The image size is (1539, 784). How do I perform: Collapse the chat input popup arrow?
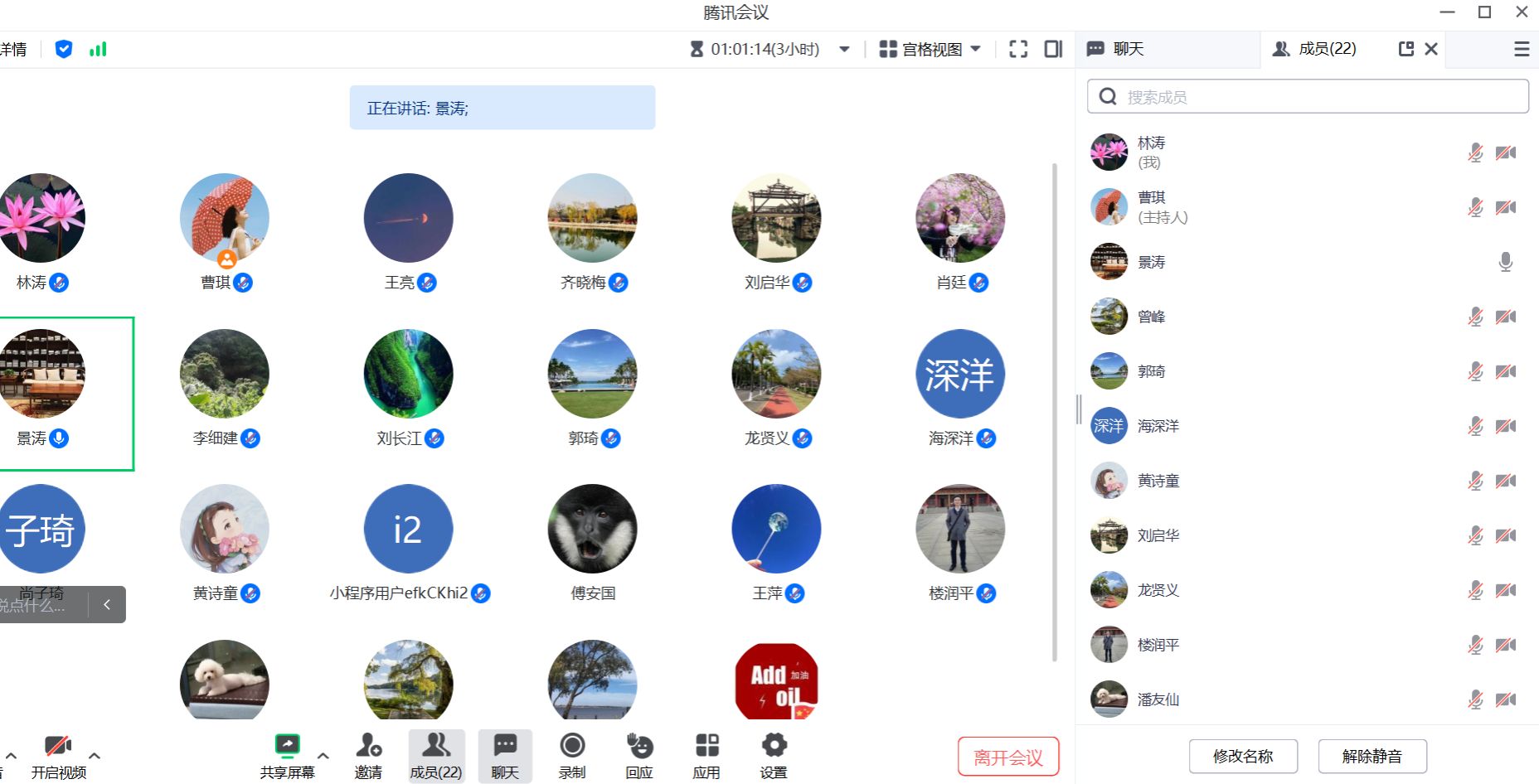(107, 604)
